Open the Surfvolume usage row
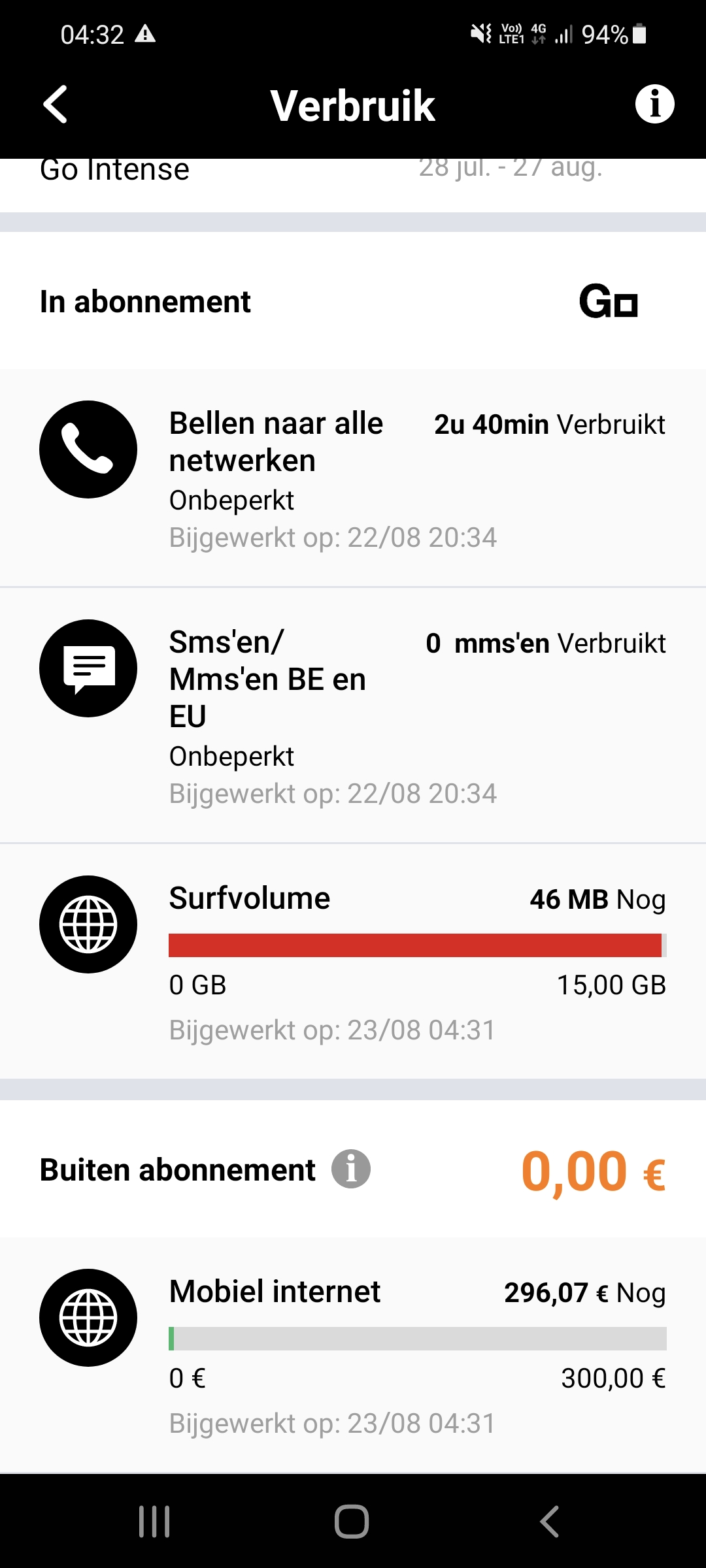Viewport: 706px width, 1568px height. point(353,961)
